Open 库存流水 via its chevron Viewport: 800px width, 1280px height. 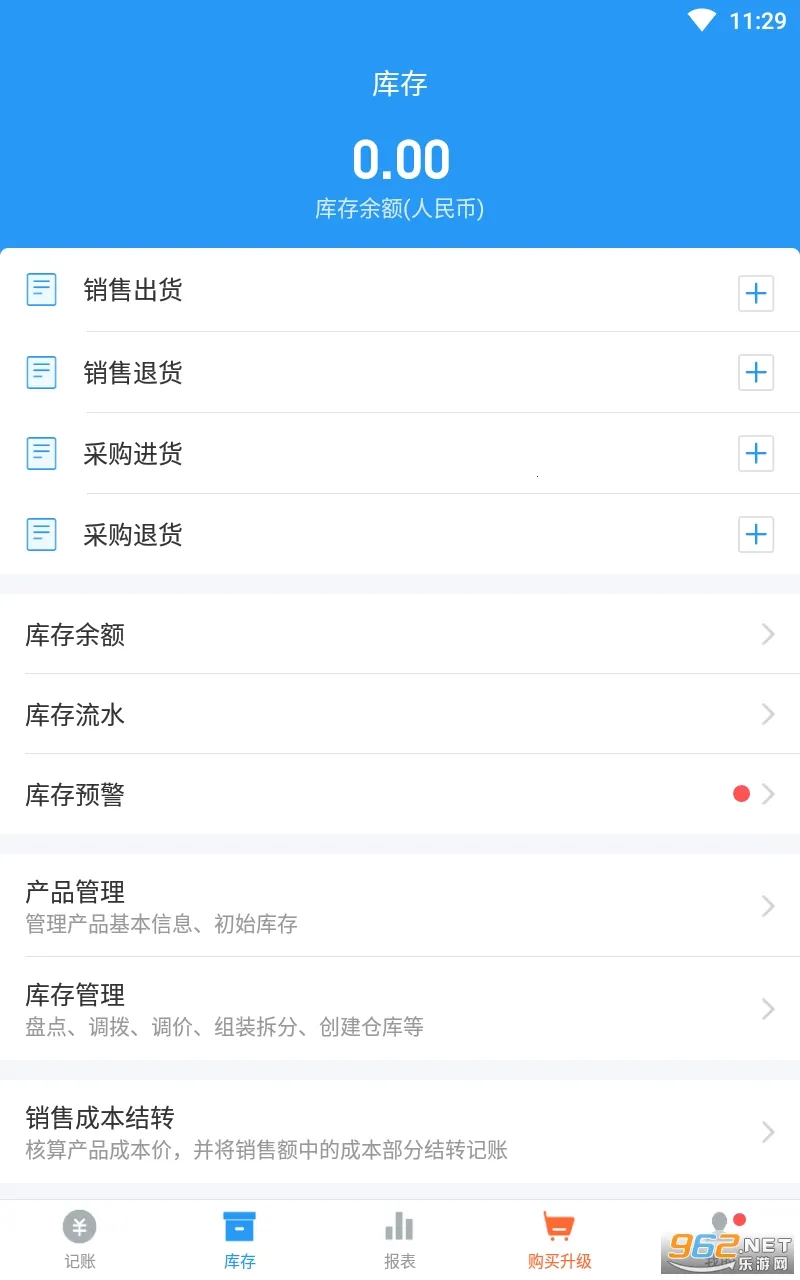(767, 714)
